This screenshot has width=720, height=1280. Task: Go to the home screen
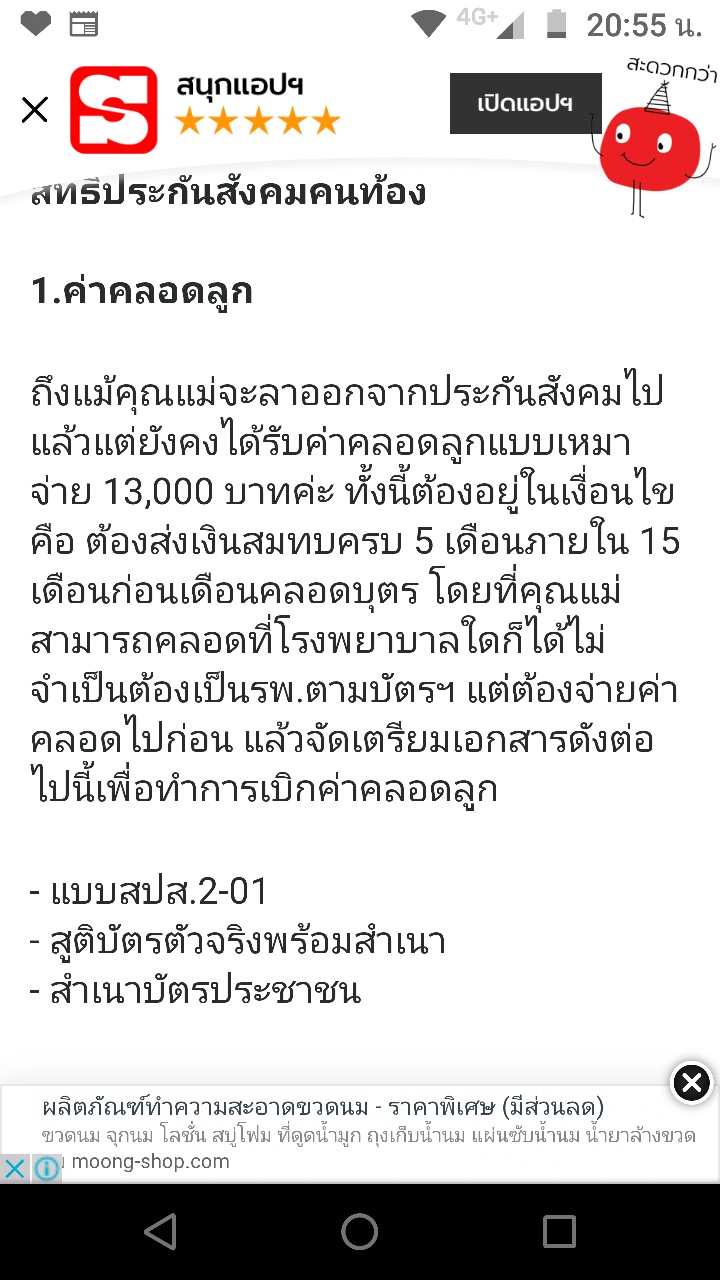coord(360,1232)
